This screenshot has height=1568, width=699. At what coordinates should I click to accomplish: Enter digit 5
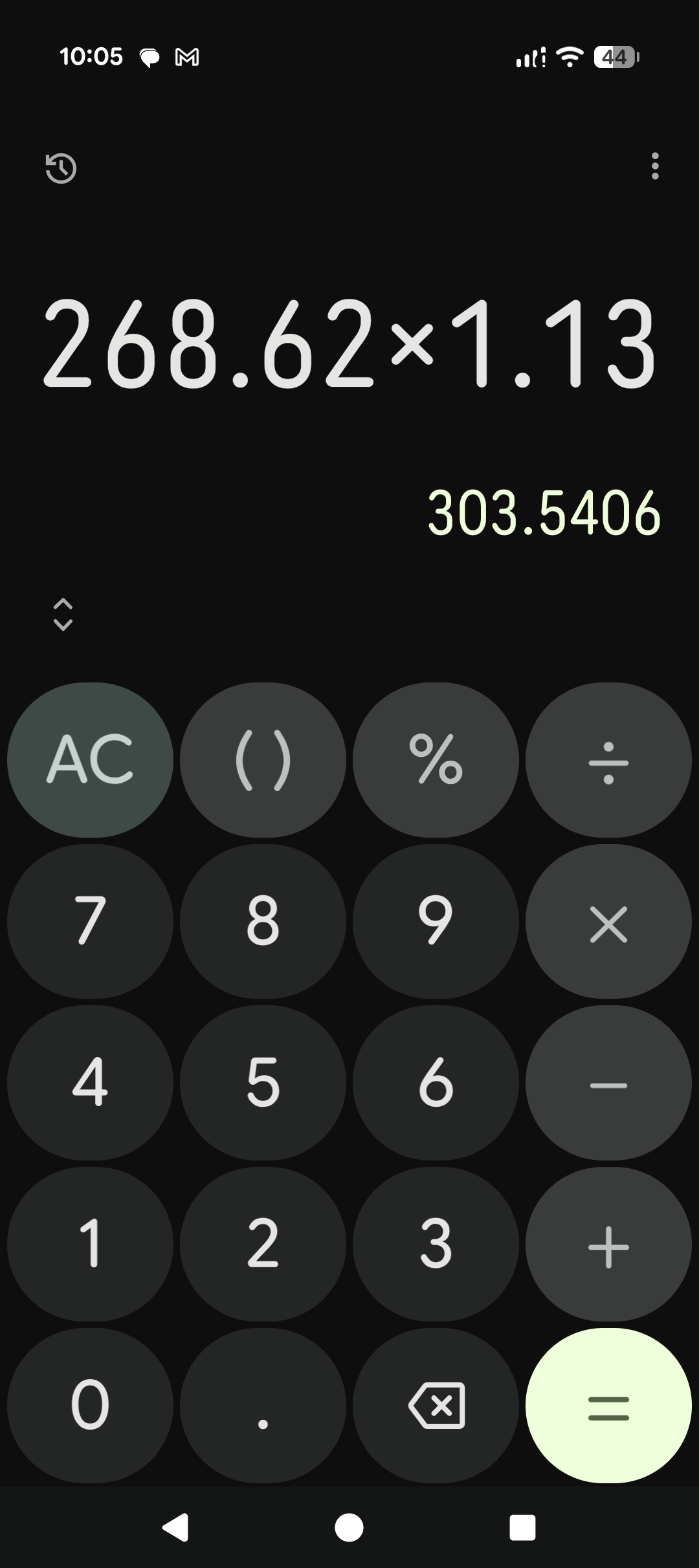point(263,1083)
